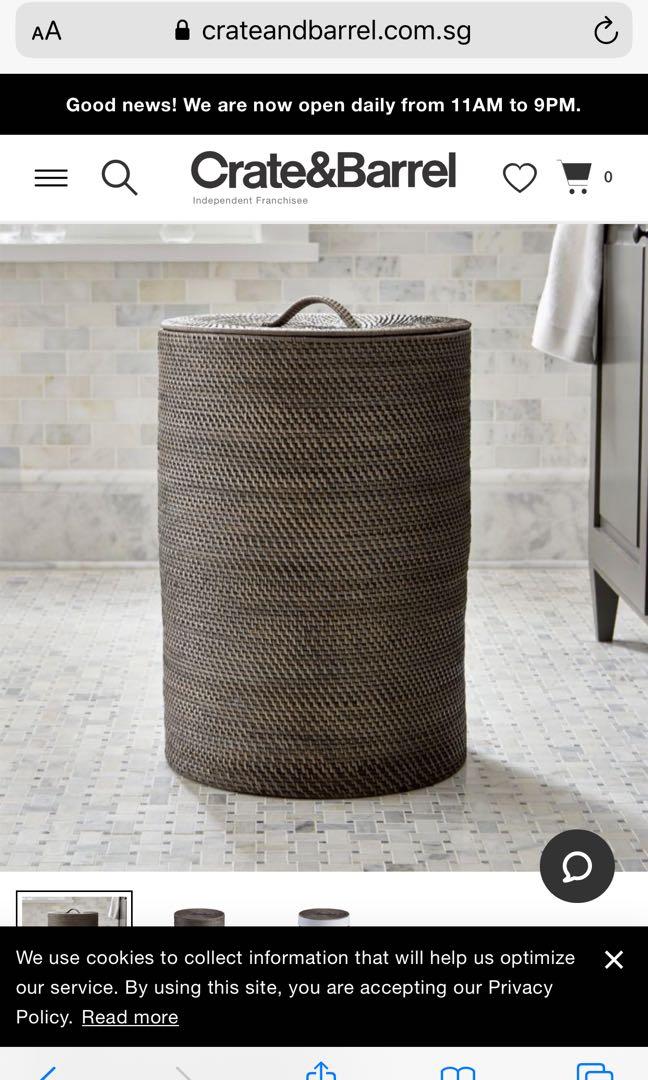
Task: Tap the crateandbarrel.com.sg address bar
Action: (x=323, y=31)
